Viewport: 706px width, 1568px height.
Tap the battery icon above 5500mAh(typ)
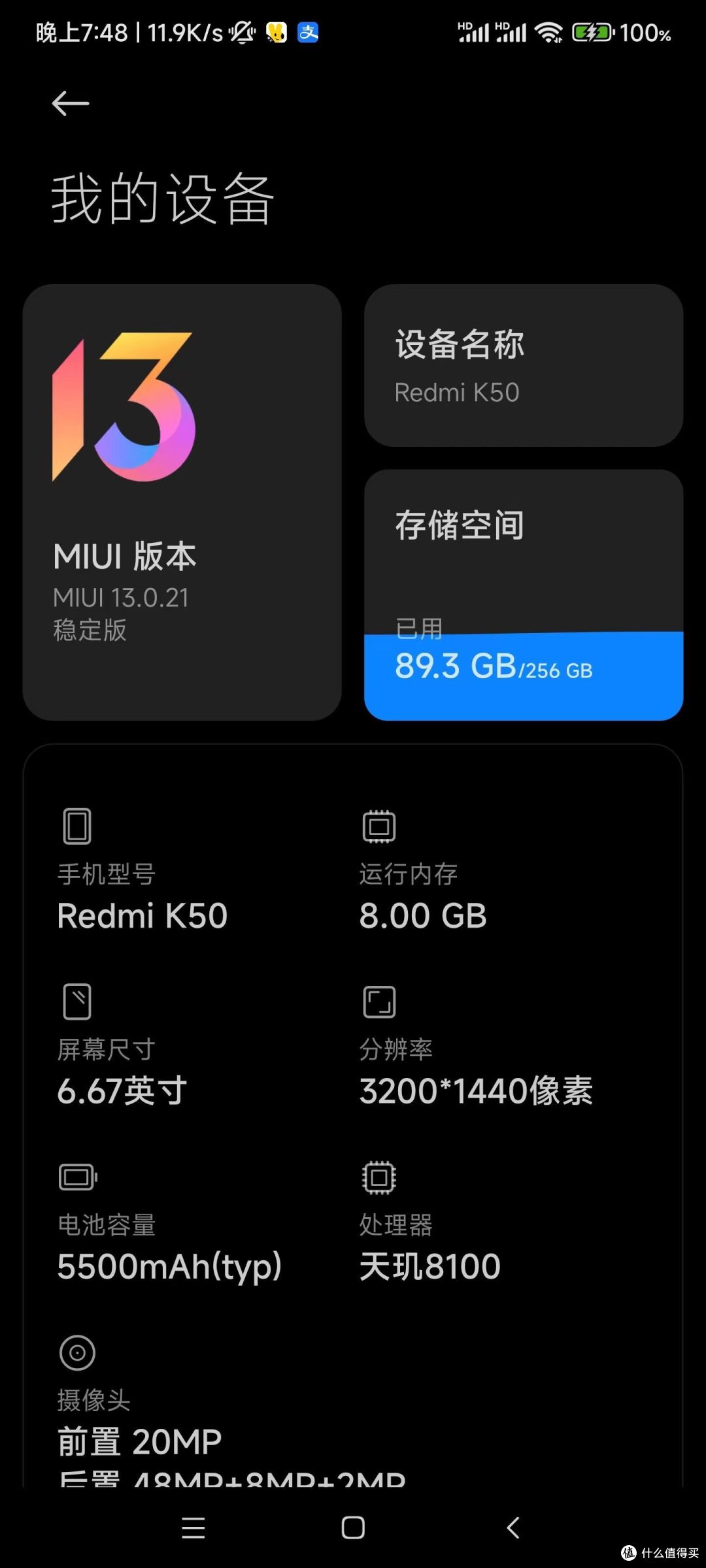76,1178
